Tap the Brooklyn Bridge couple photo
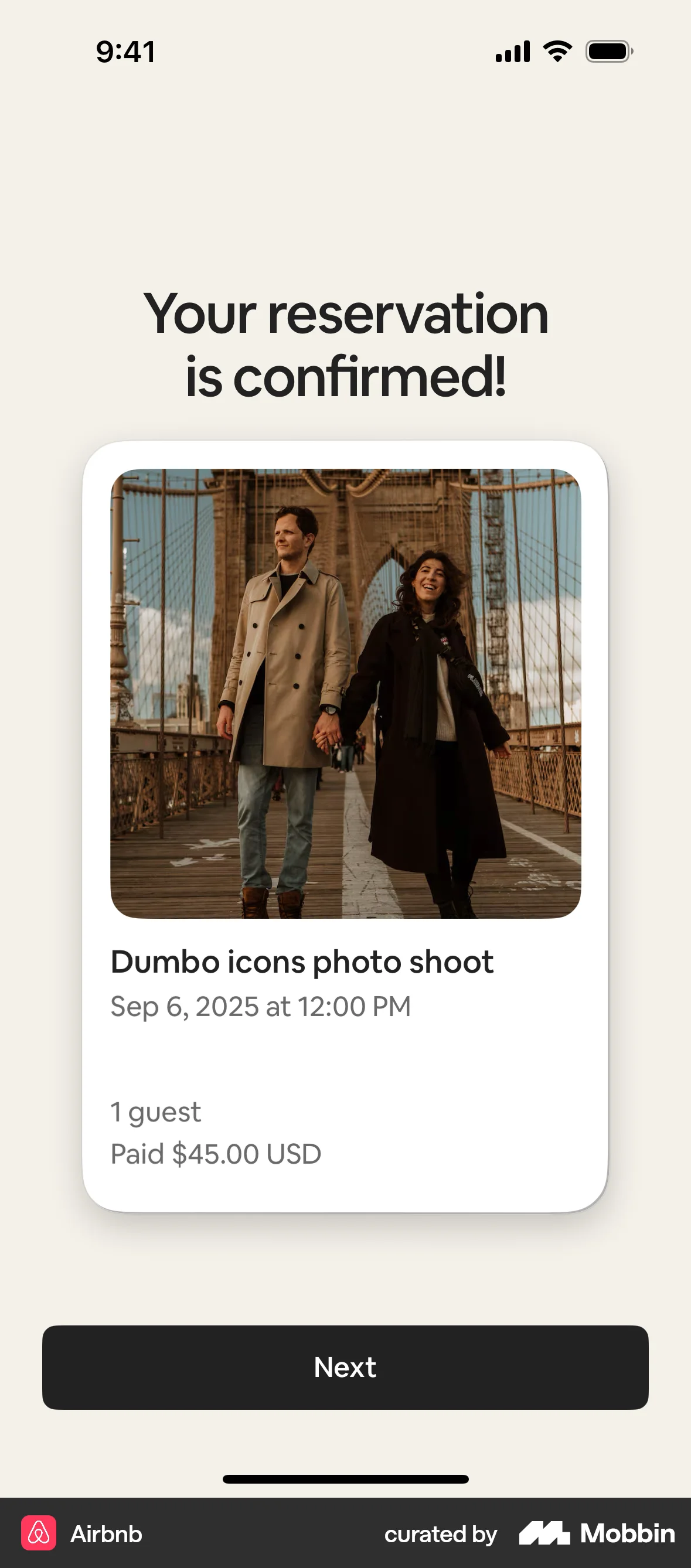Image resolution: width=691 pixels, height=1568 pixels. [x=345, y=693]
